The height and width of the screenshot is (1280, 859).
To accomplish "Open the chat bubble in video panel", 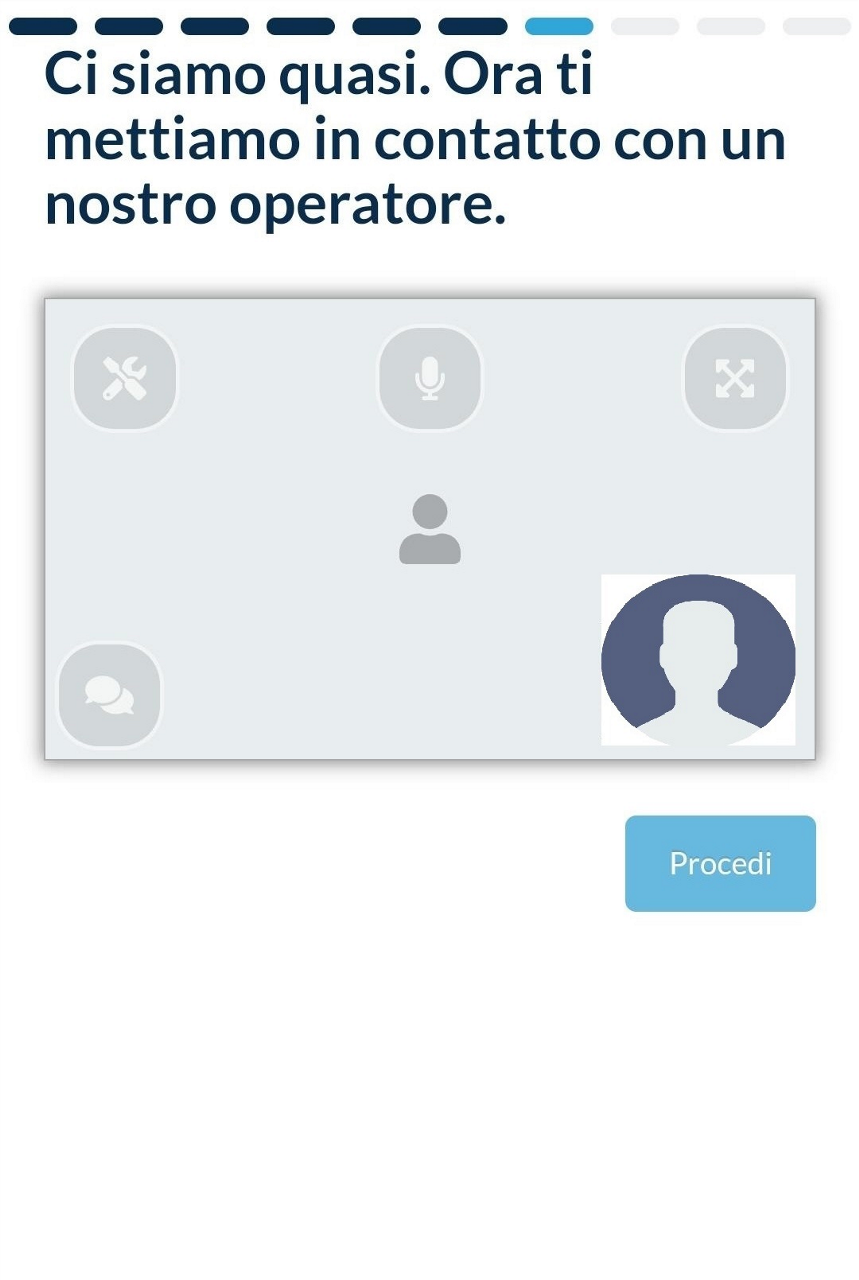I will [110, 695].
